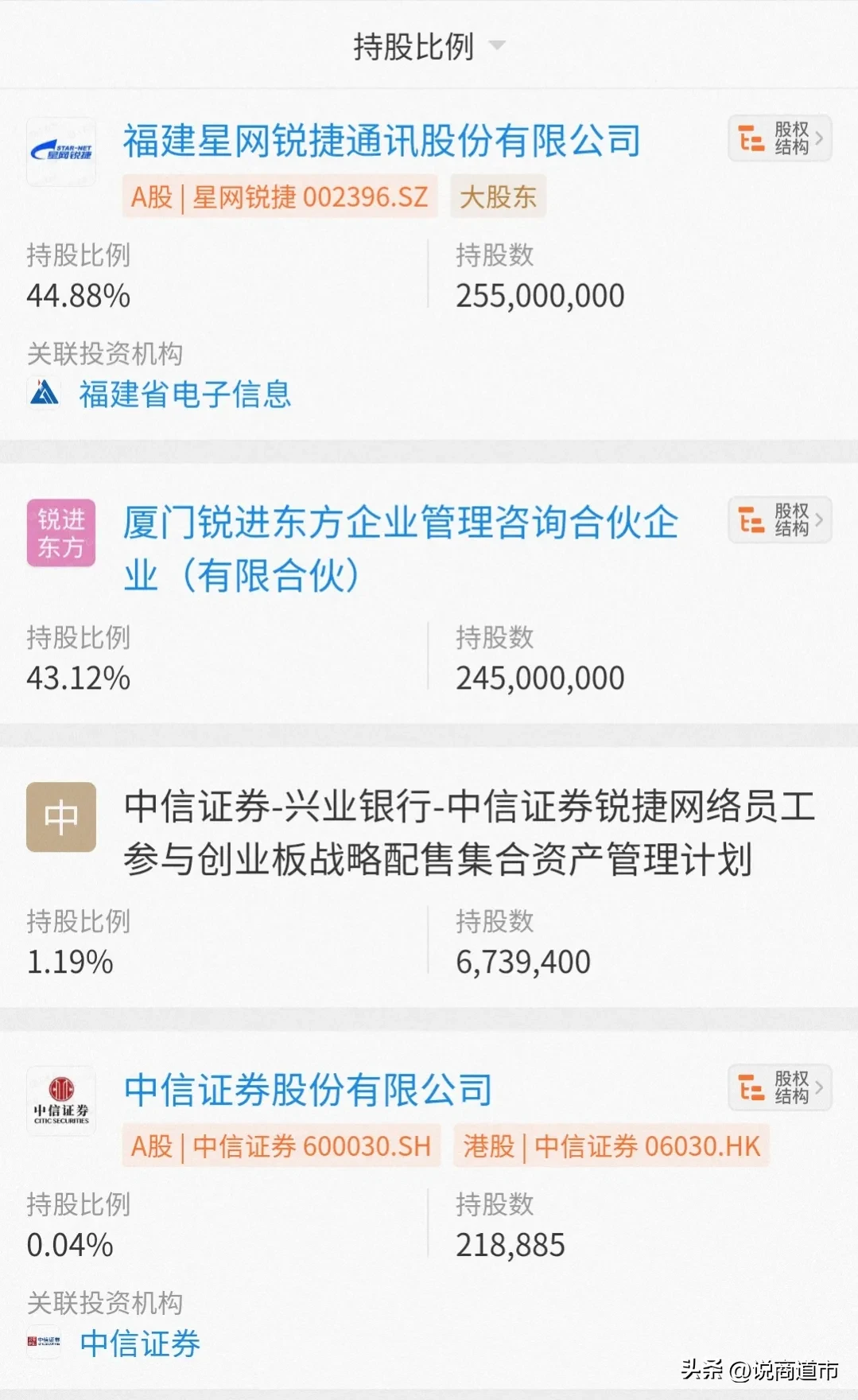The image size is (858, 1400).
Task: Tap the A股 中信证券 600030.SH tag
Action: (281, 1146)
